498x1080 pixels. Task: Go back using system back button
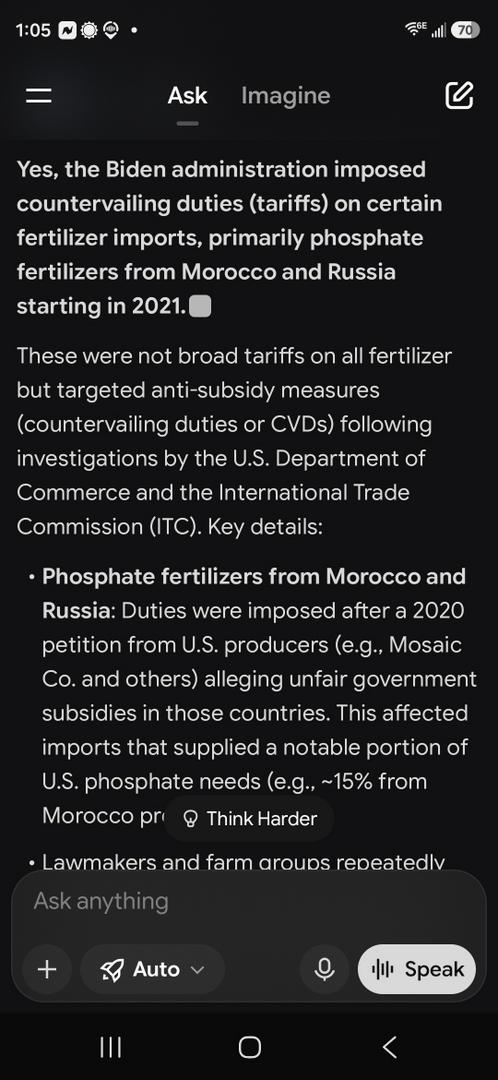[x=389, y=1048]
